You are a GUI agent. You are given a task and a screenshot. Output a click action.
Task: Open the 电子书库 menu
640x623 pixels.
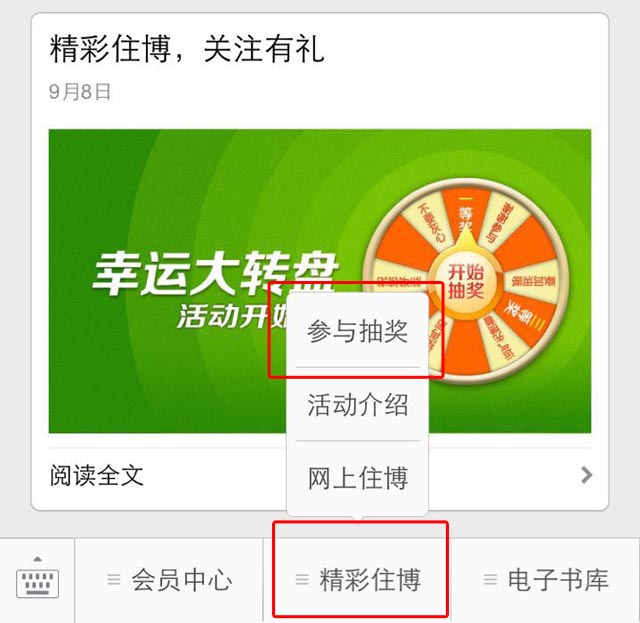[546, 580]
